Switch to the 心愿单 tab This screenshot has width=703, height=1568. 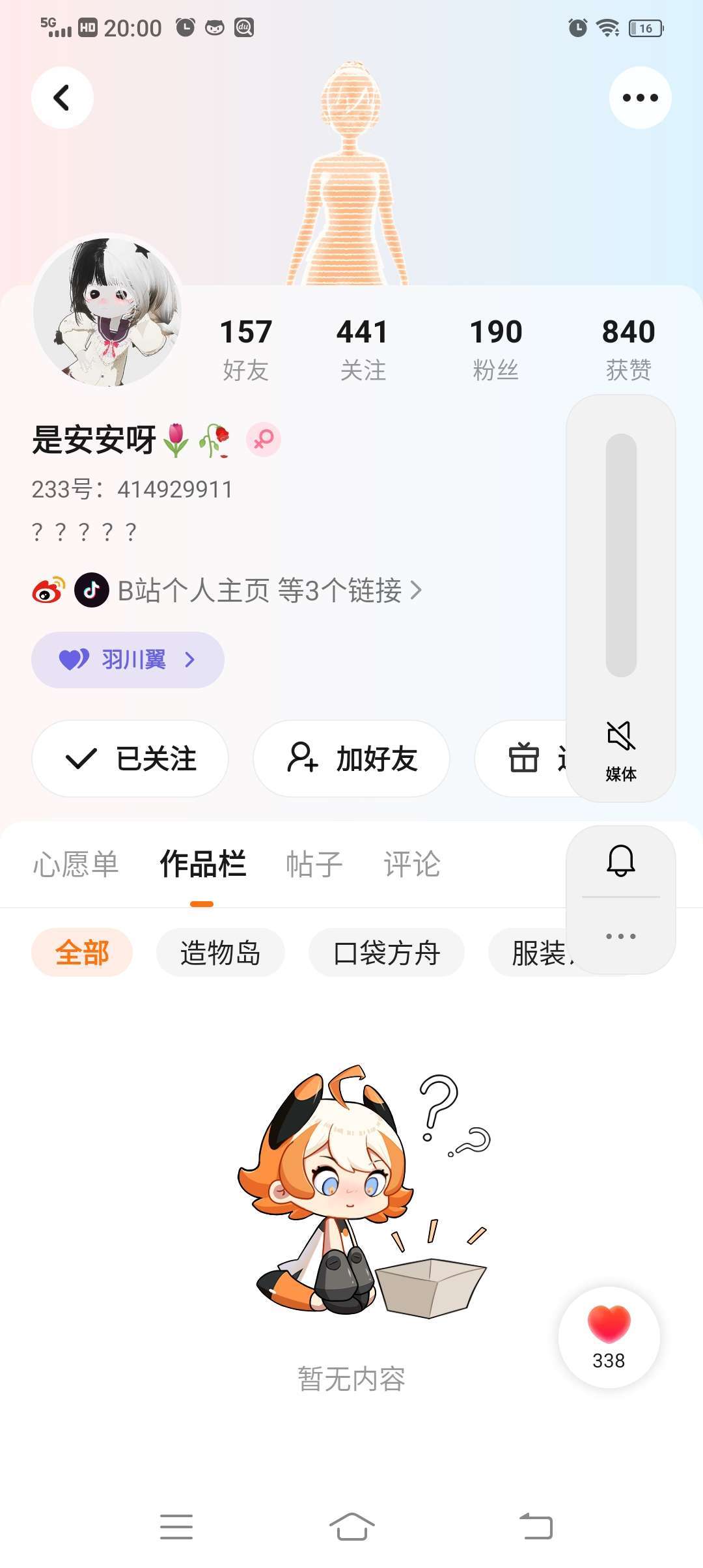pyautogui.click(x=76, y=864)
